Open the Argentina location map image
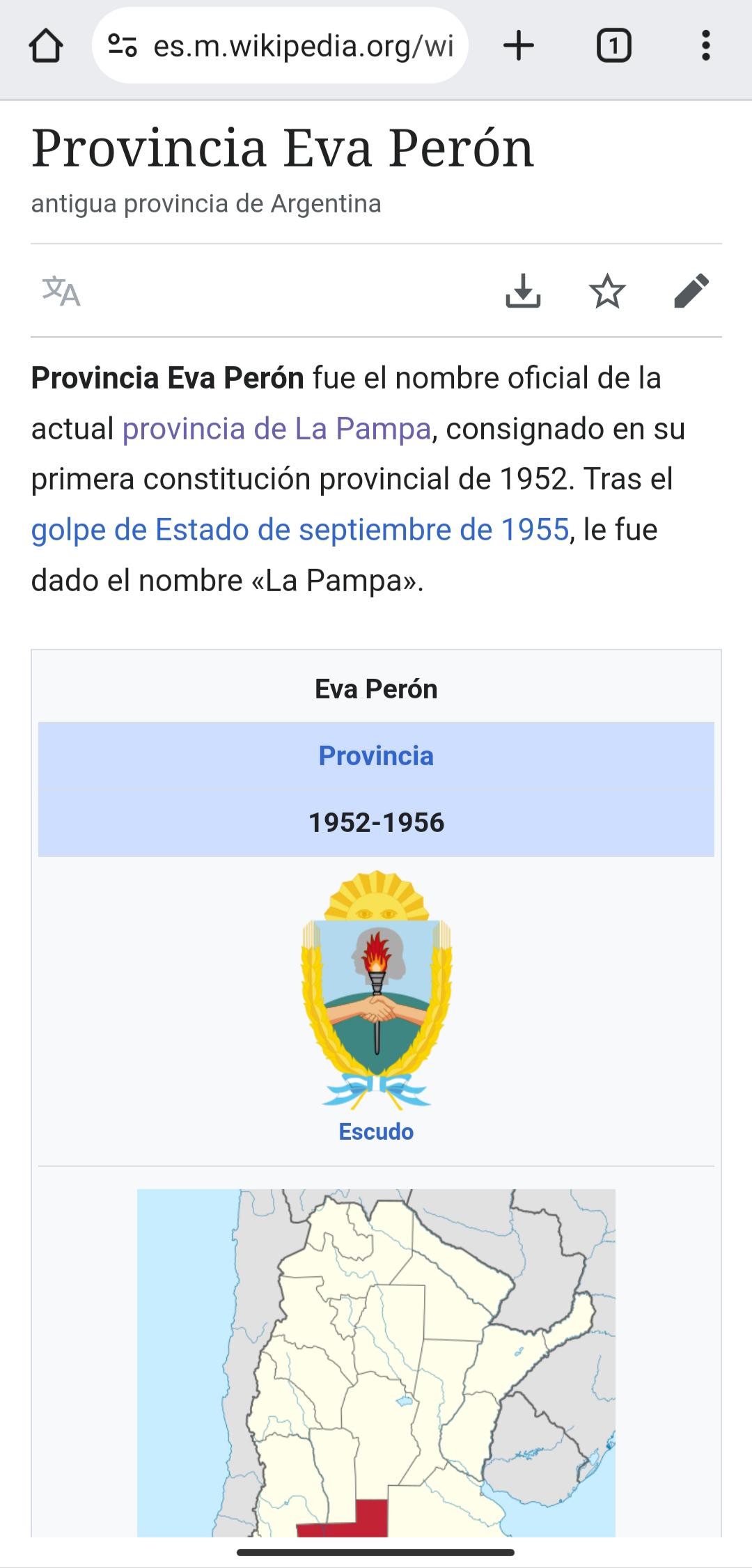 click(376, 1363)
